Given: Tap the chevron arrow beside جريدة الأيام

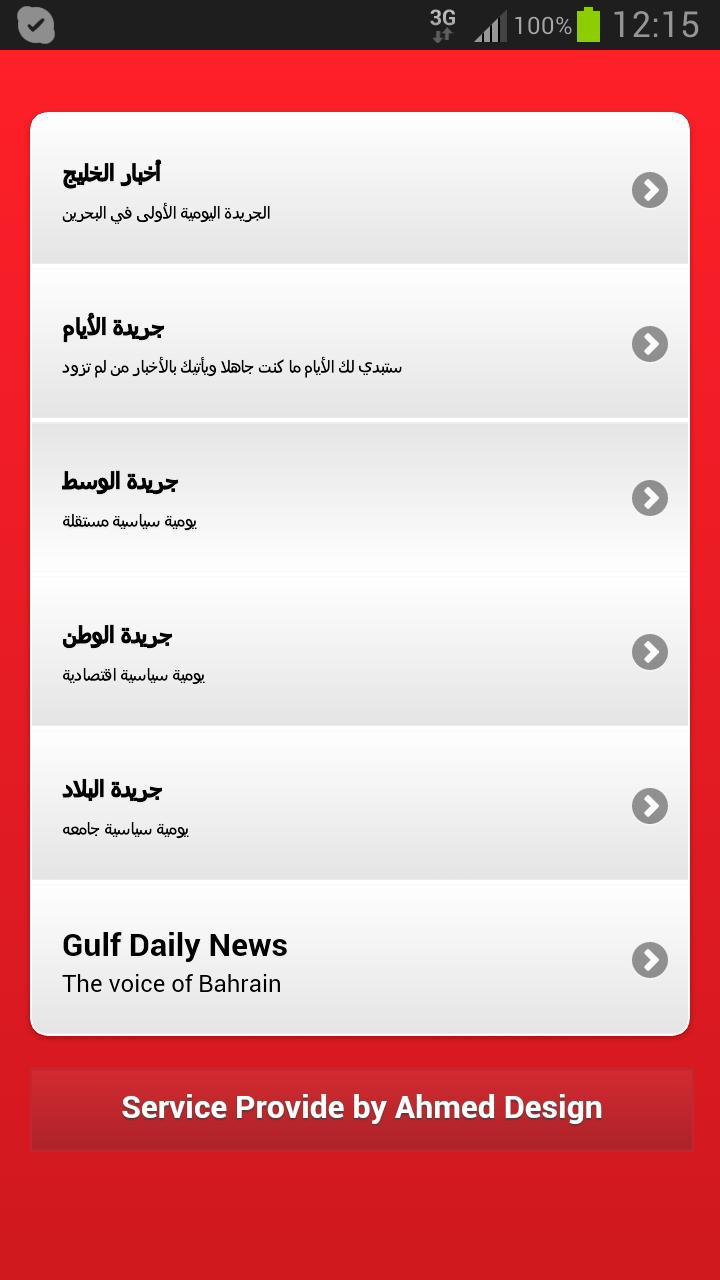Looking at the screenshot, I should coord(649,344).
